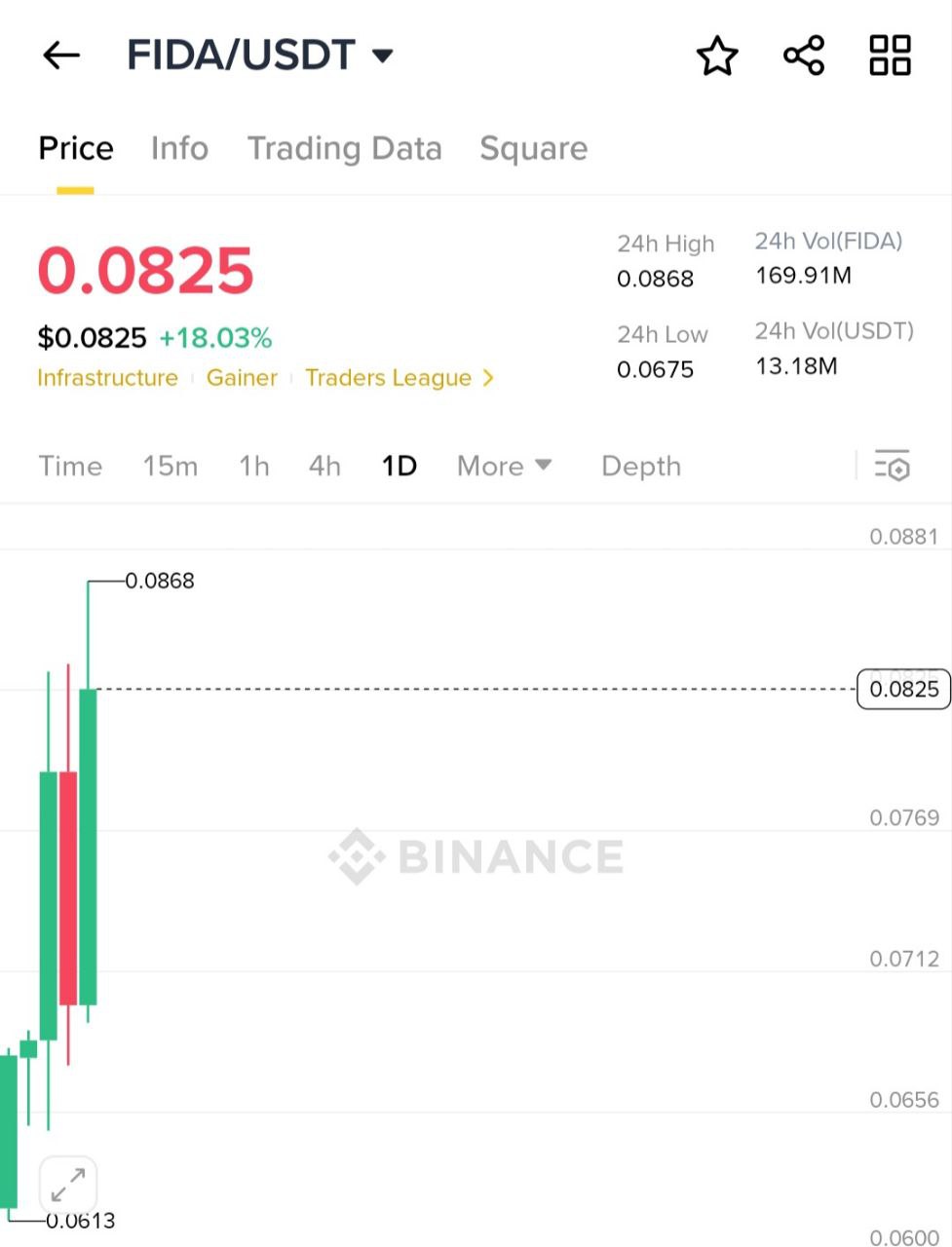Viewport: 952px width, 1247px height.
Task: Select the 15m interval
Action: 171,466
